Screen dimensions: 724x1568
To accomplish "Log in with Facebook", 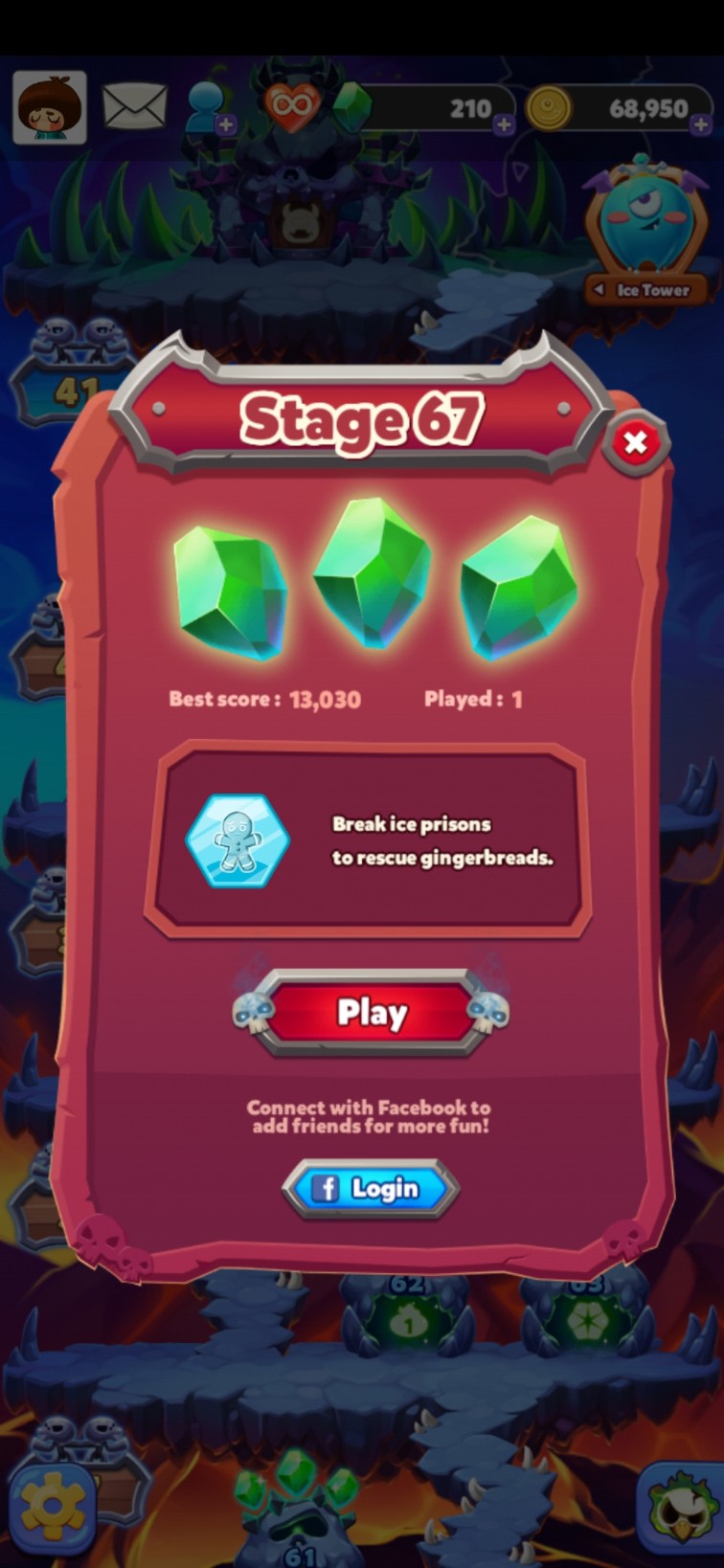I will pyautogui.click(x=371, y=1188).
